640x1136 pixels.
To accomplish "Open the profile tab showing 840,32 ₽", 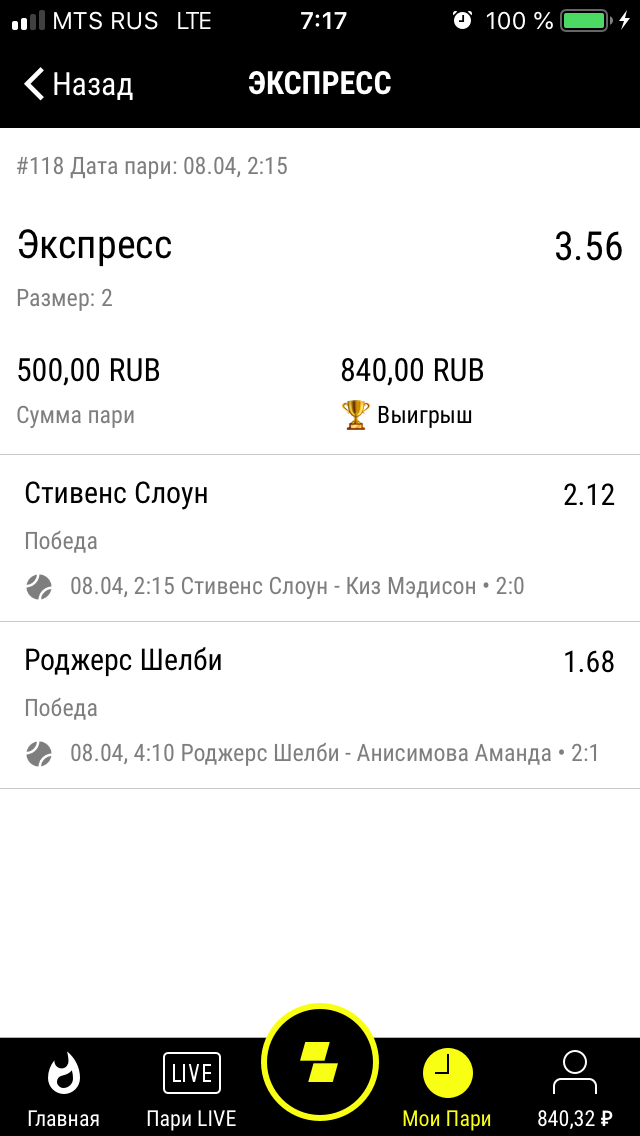I will pos(574,1089).
